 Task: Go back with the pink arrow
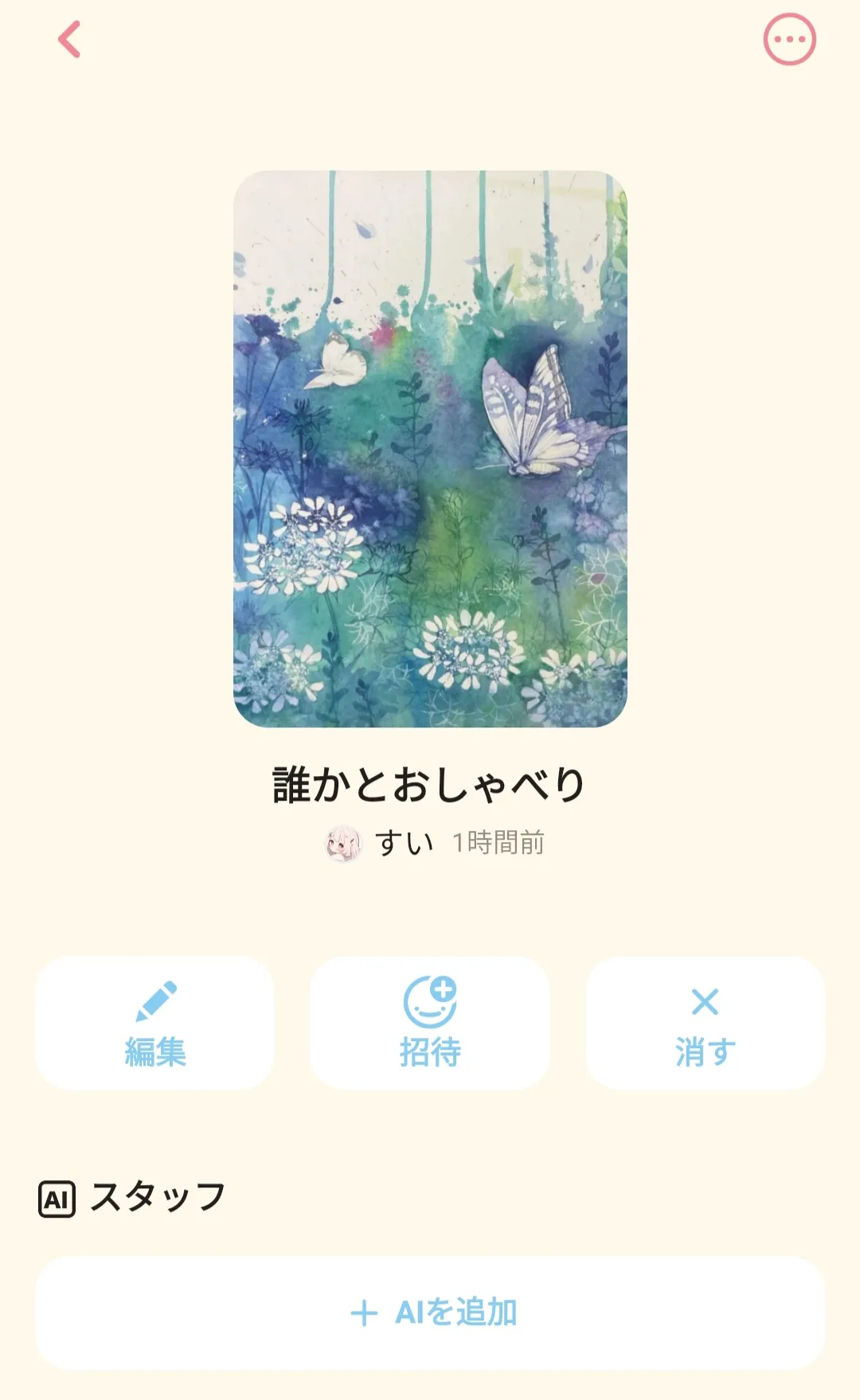[70, 39]
